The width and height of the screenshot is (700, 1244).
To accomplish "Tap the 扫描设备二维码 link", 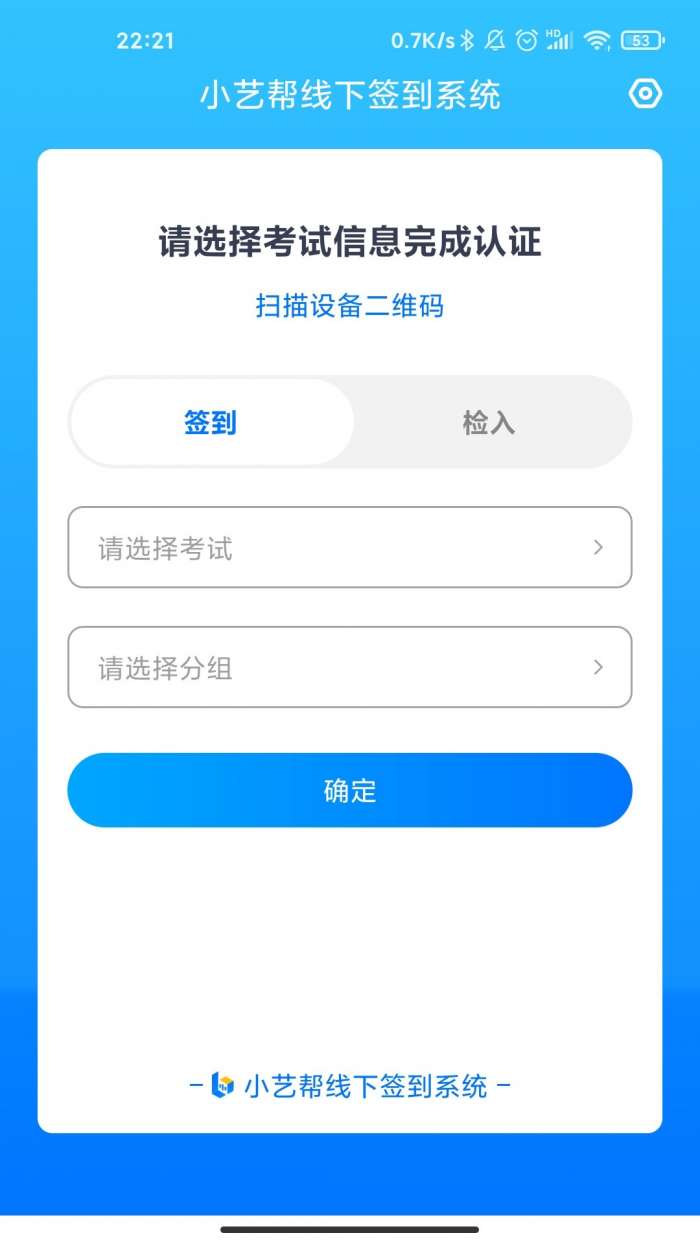I will [350, 306].
